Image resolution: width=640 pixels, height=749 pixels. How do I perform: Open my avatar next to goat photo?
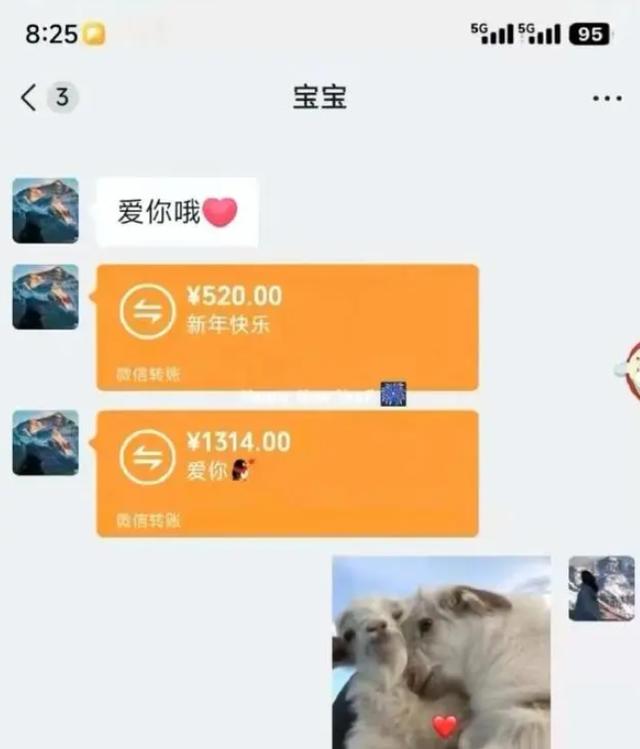(x=601, y=588)
